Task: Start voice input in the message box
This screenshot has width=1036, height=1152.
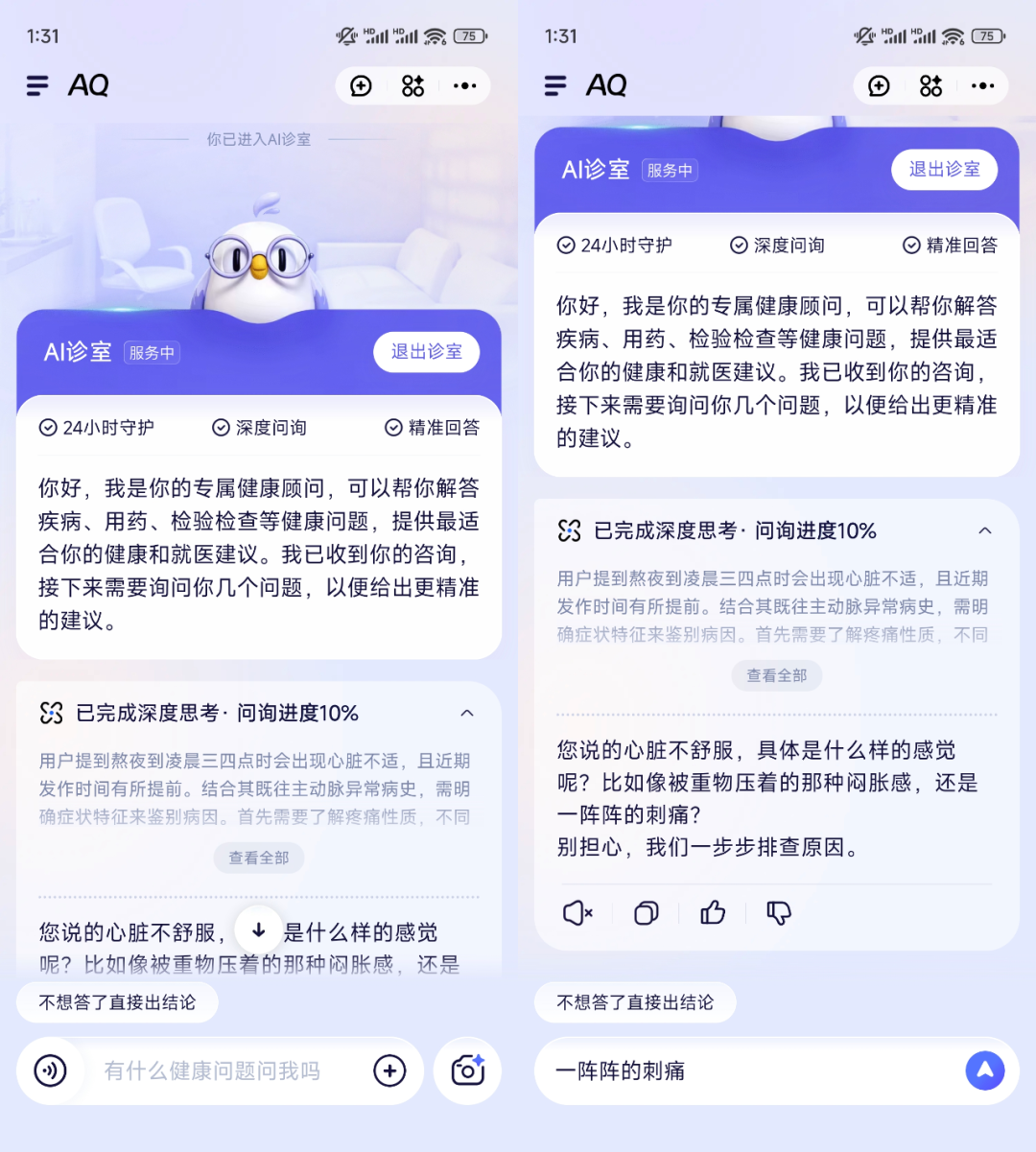Action: (51, 1070)
